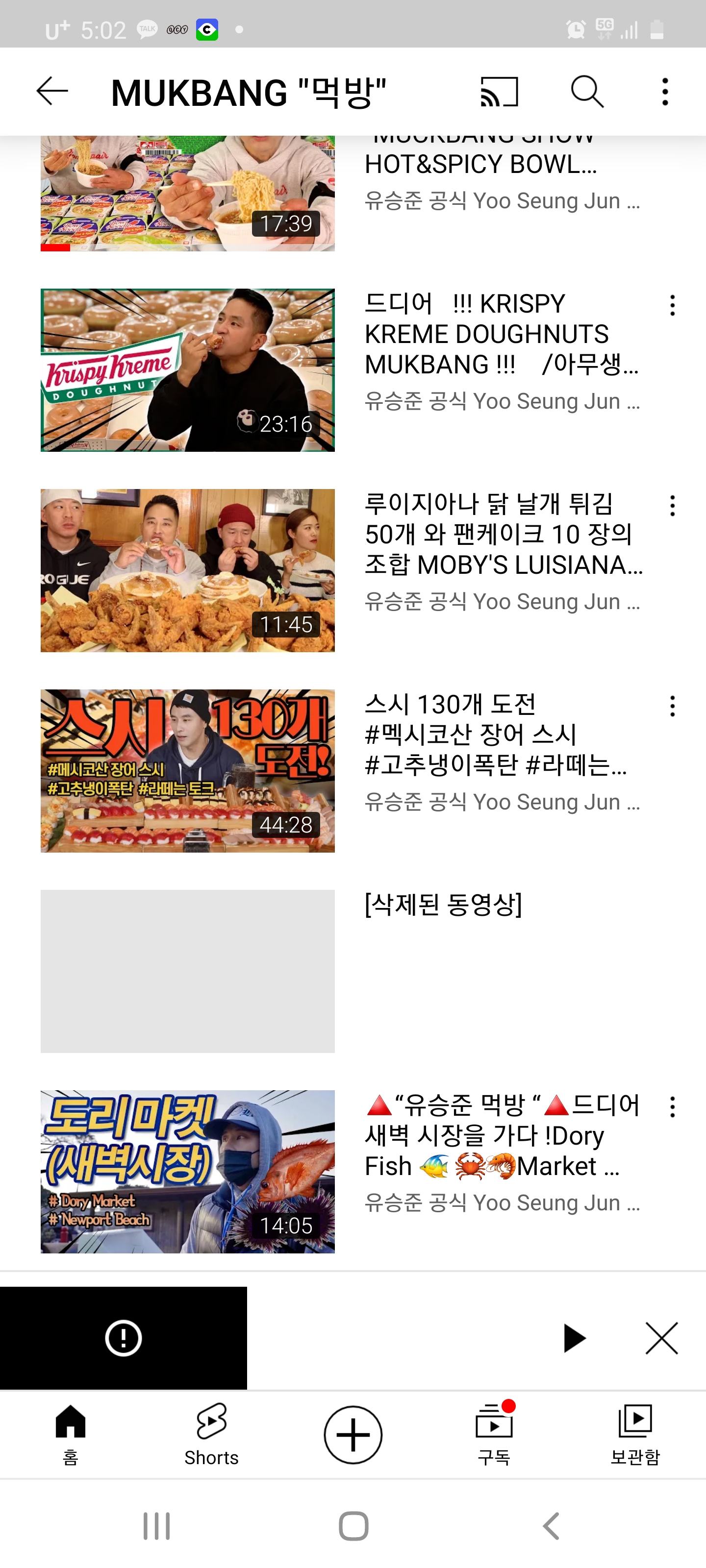Play the MOBY'S LUISIANA chicken wings video
Viewport: 706px width, 1568px height.
click(187, 570)
